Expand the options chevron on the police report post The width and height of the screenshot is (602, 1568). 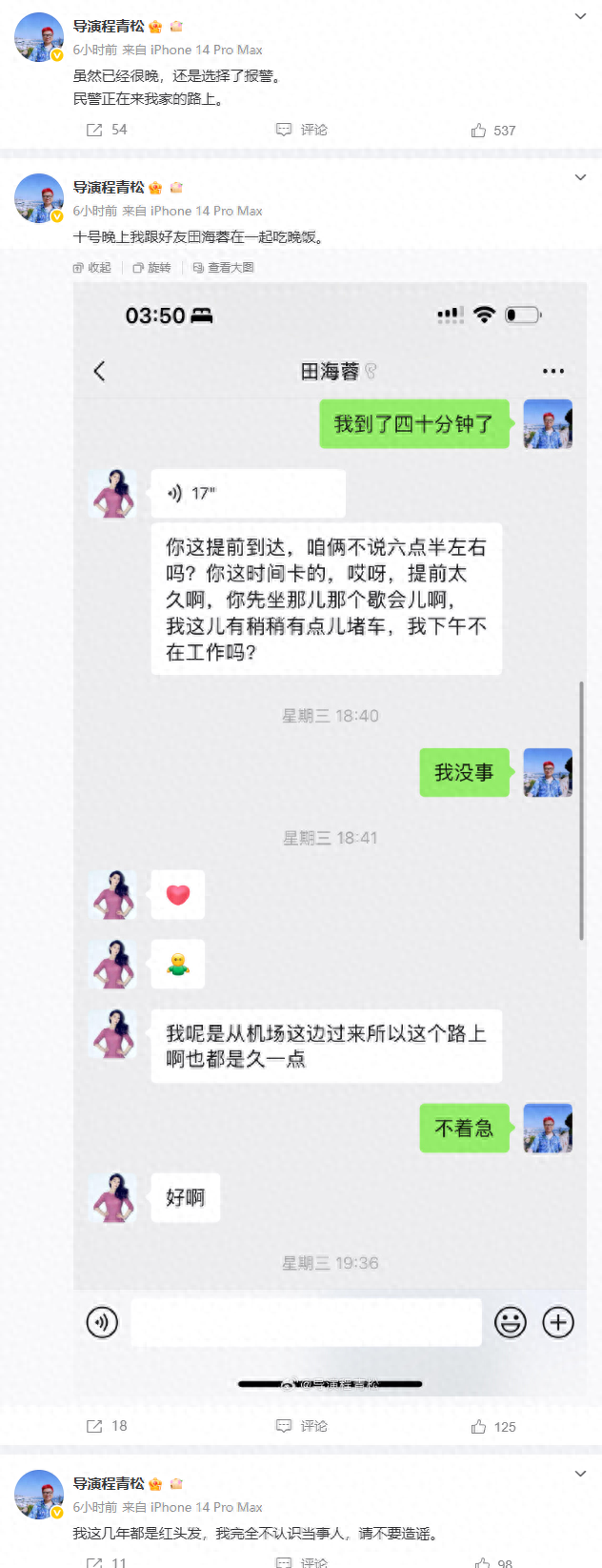tap(580, 16)
